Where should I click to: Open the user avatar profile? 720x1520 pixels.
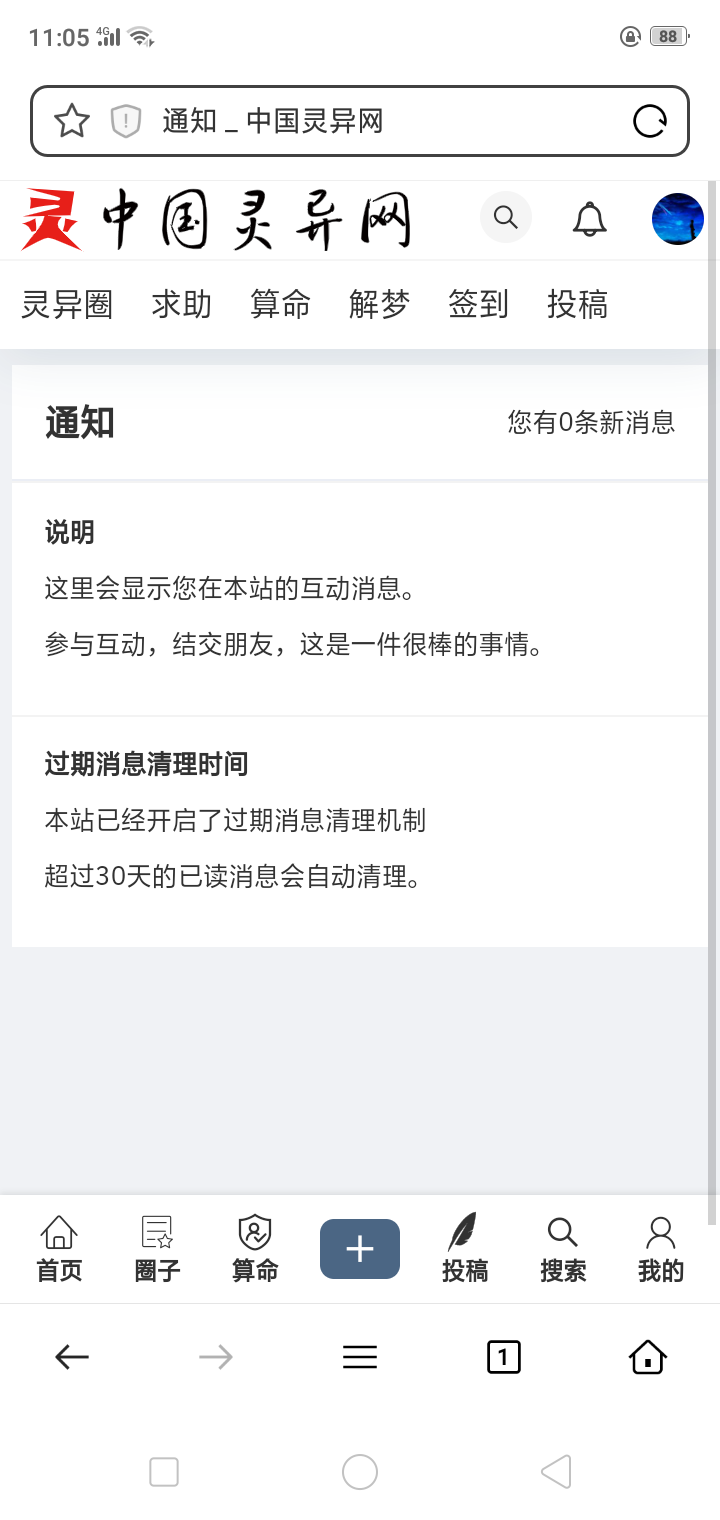tap(677, 218)
